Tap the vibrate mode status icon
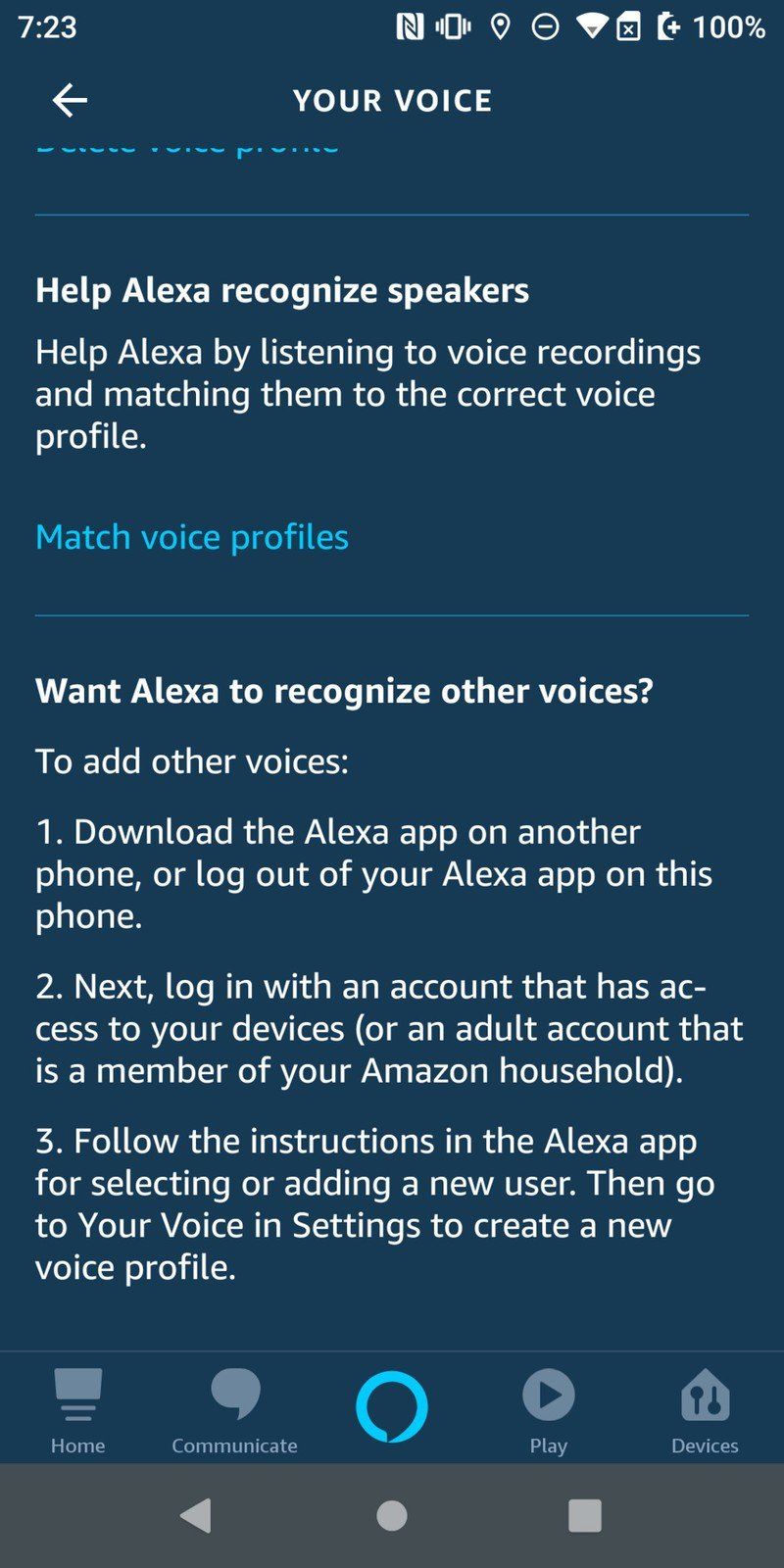This screenshot has height=1568, width=784. point(453,27)
